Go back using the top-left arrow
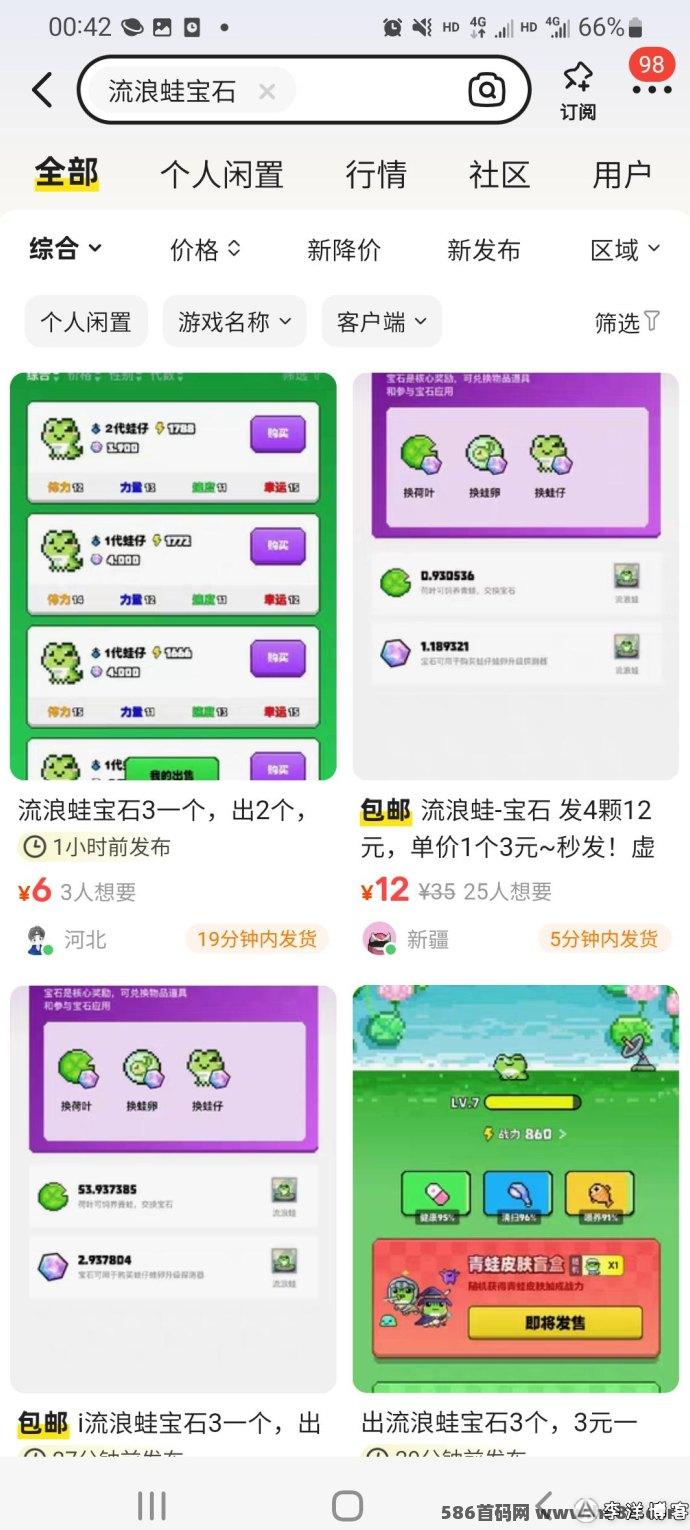This screenshot has height=1530, width=690. click(41, 91)
